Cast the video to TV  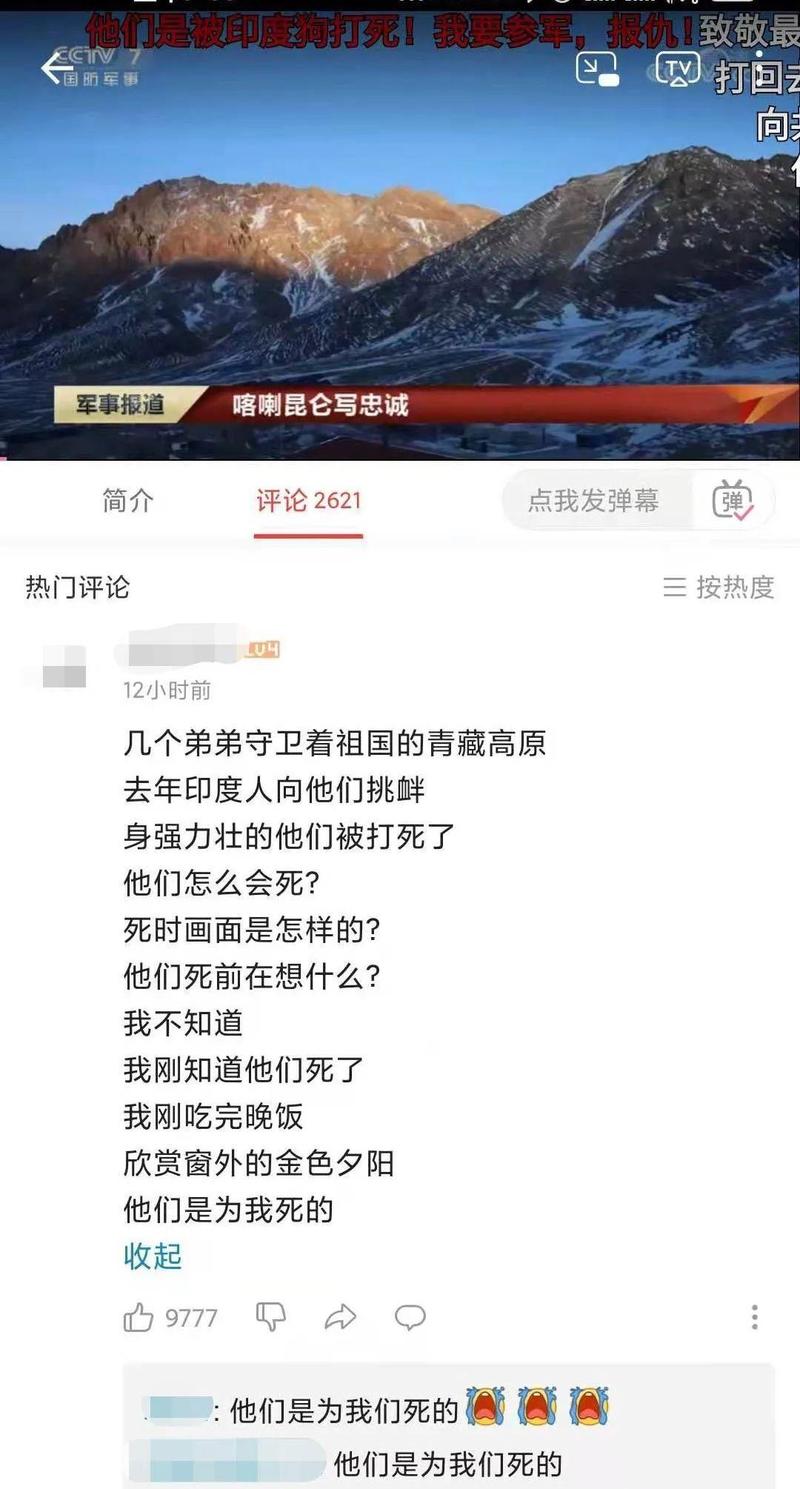(x=677, y=68)
